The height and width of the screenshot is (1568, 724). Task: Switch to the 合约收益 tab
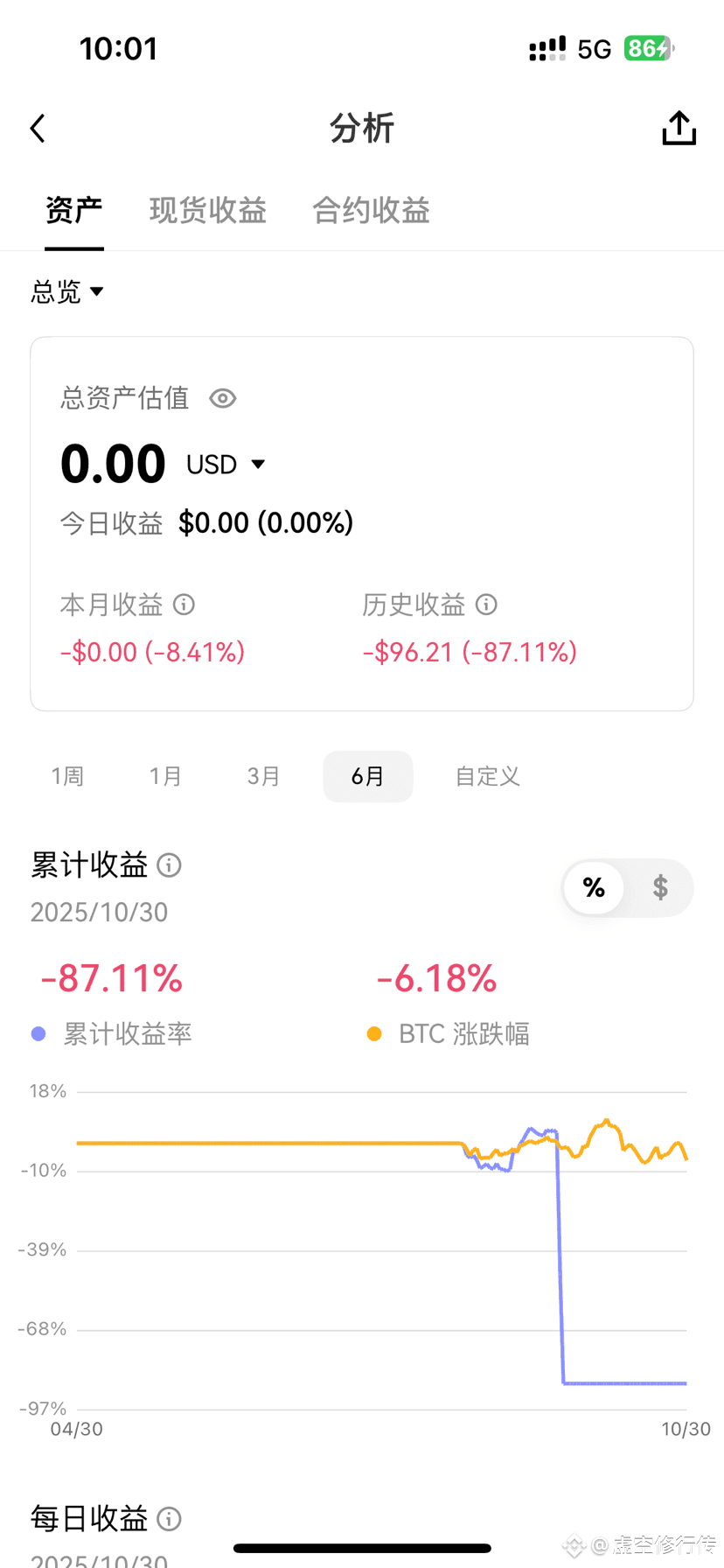pos(372,211)
